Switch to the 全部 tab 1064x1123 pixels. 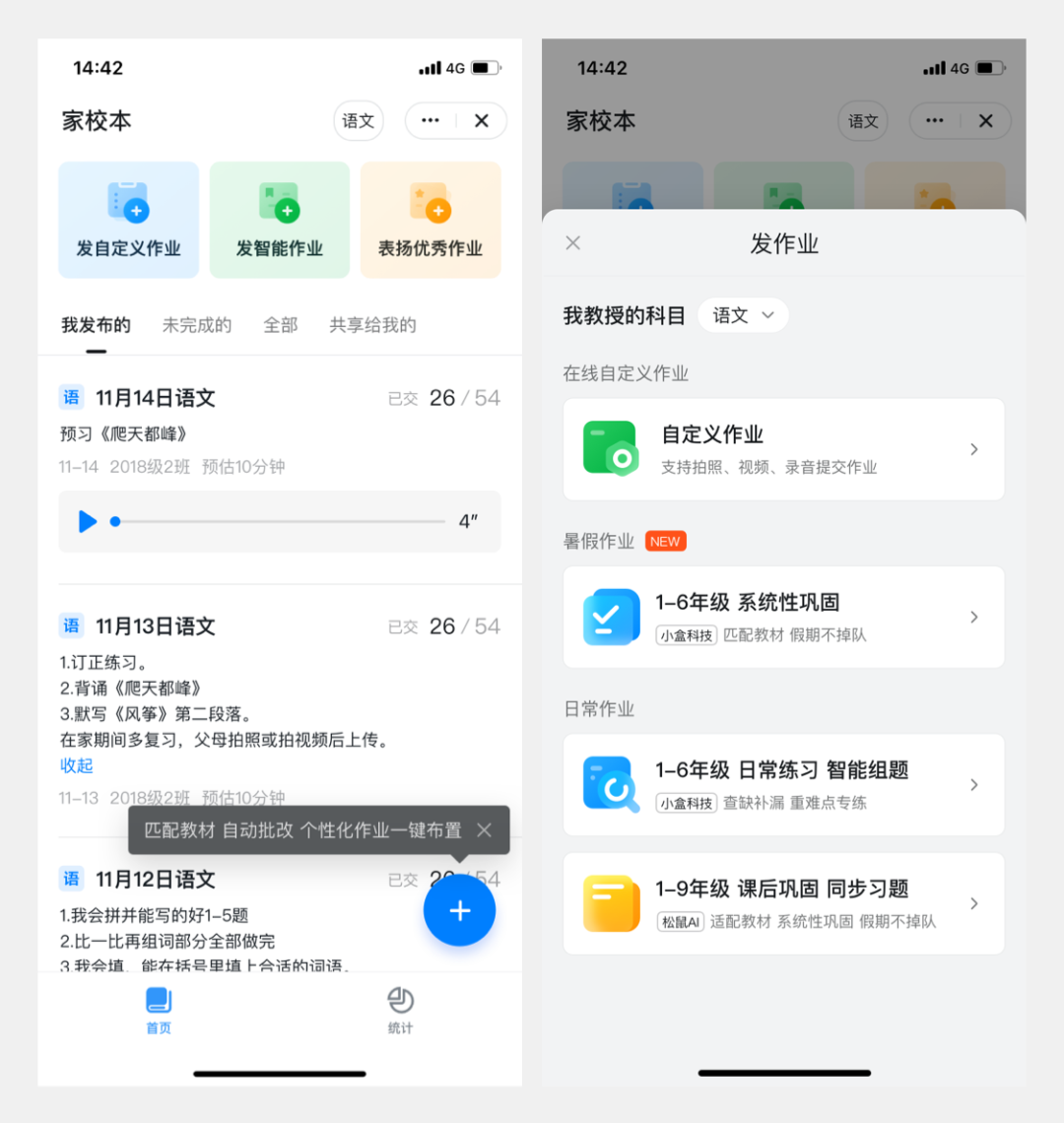click(x=280, y=325)
